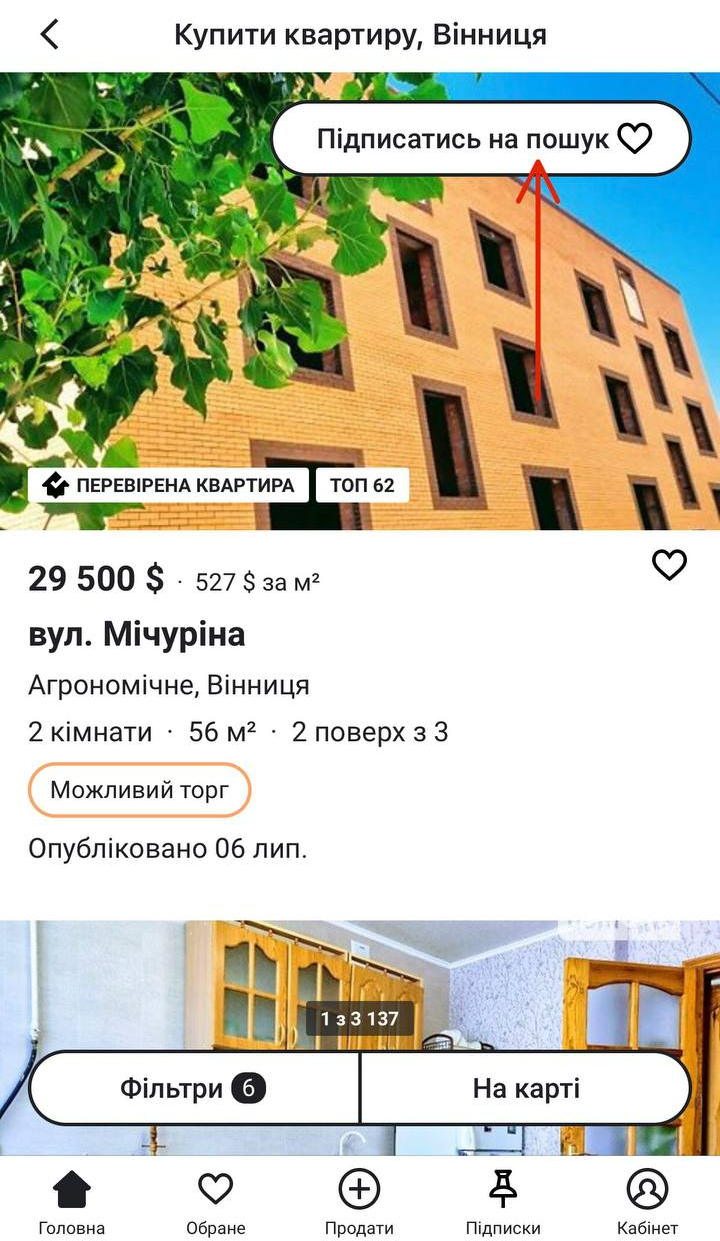Go back using the top-left arrow

coord(50,35)
